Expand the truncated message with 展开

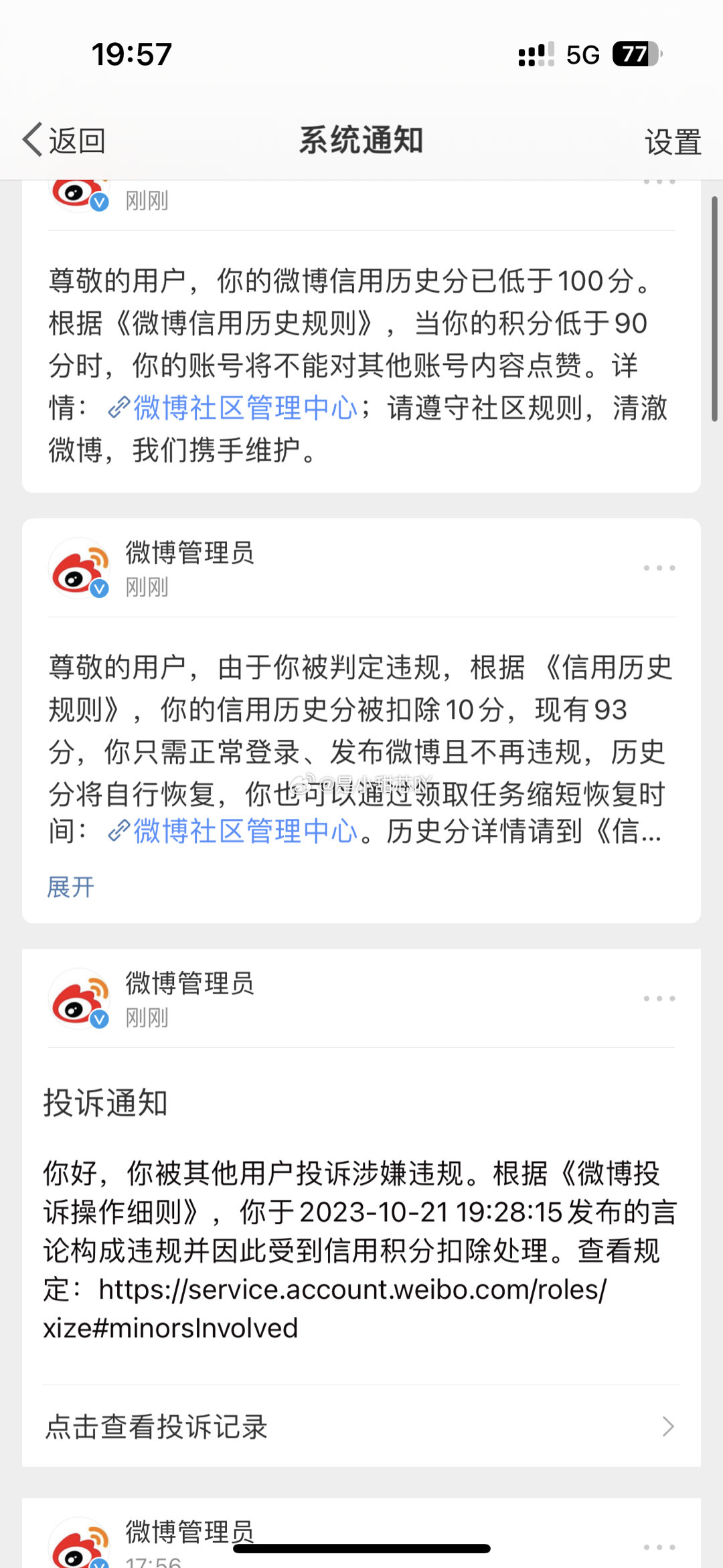[70, 887]
